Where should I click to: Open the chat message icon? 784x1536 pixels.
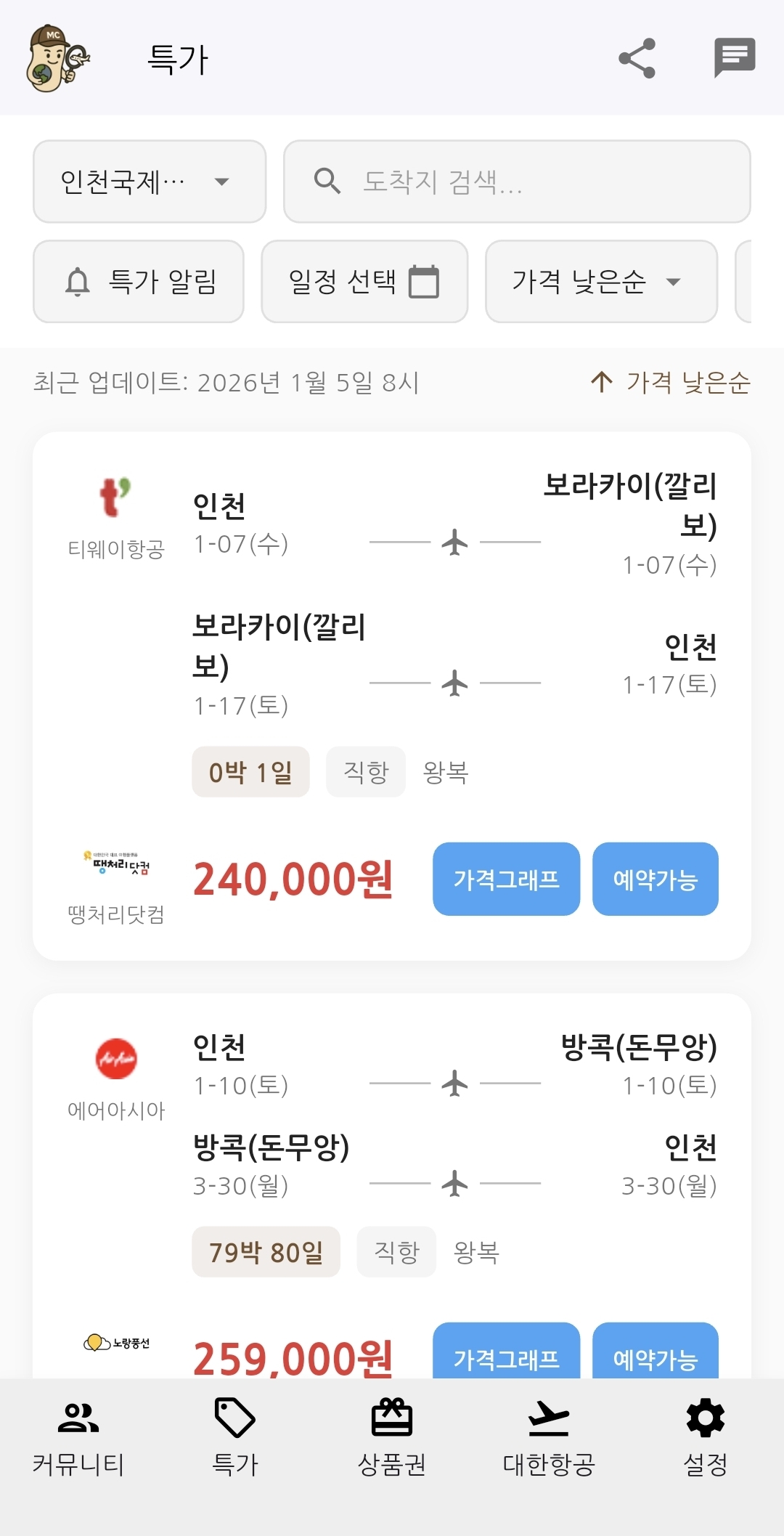coord(734,57)
